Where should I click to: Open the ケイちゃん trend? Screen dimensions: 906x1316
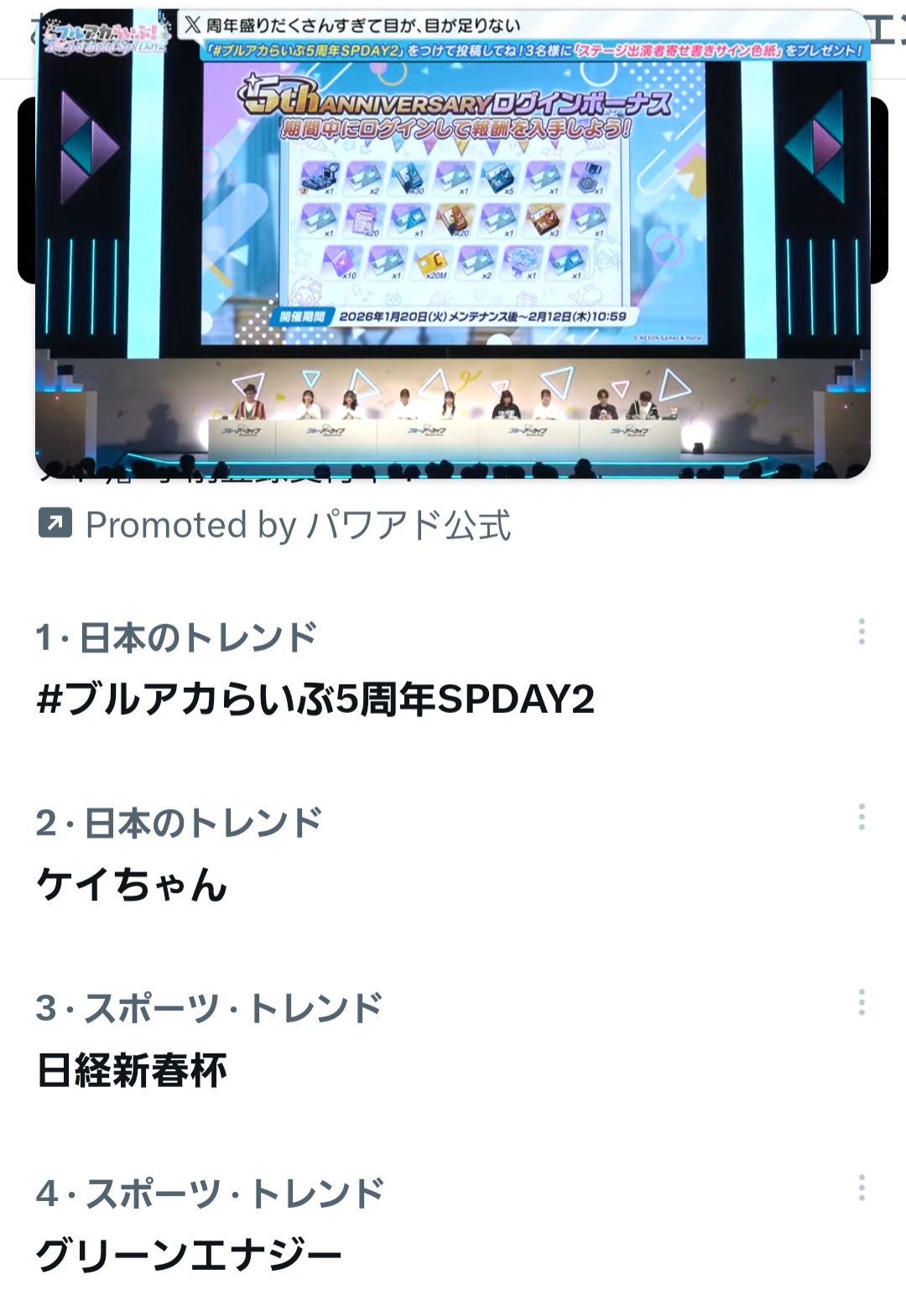point(132,885)
